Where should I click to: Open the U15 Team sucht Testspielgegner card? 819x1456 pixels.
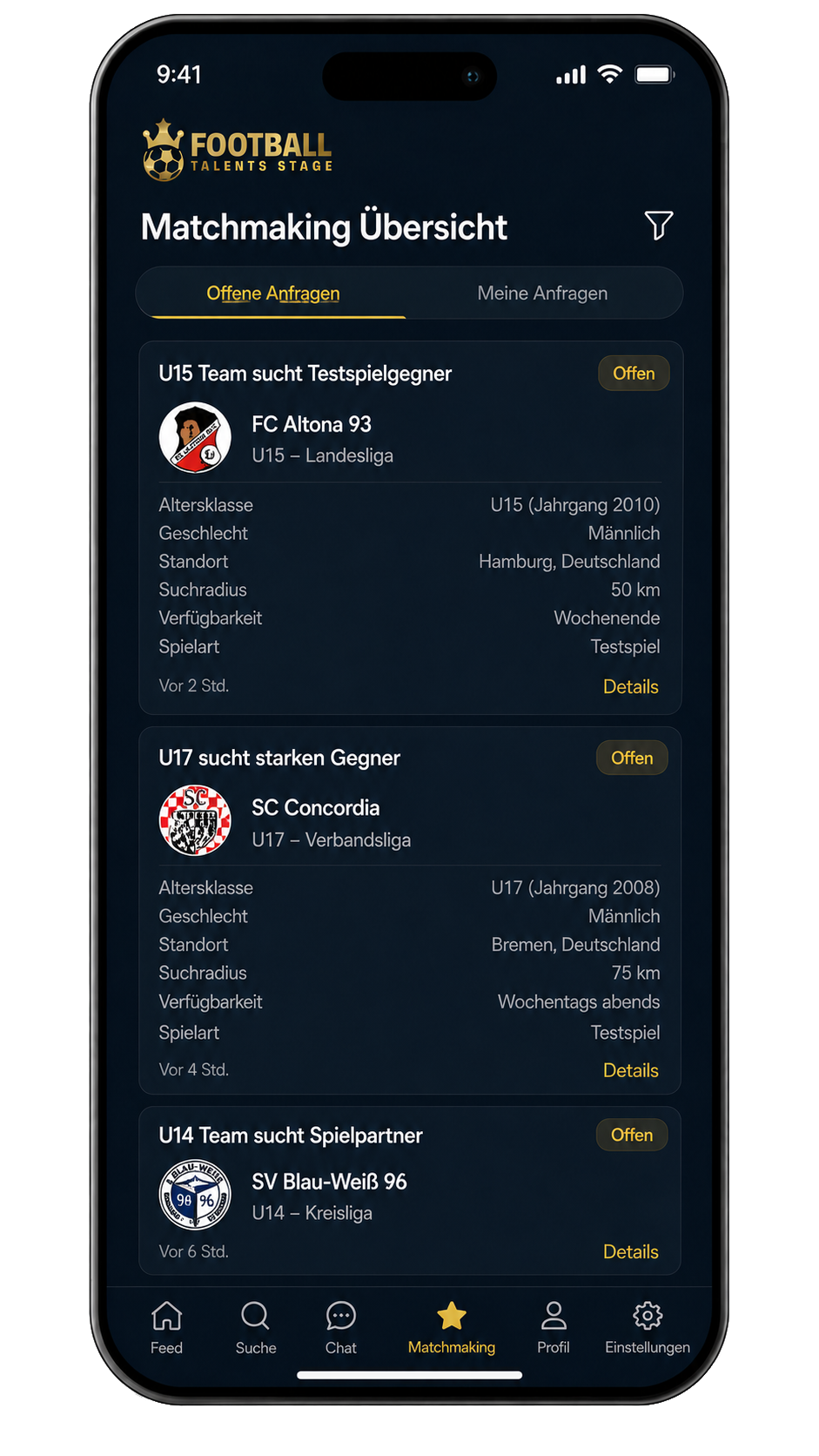click(410, 528)
